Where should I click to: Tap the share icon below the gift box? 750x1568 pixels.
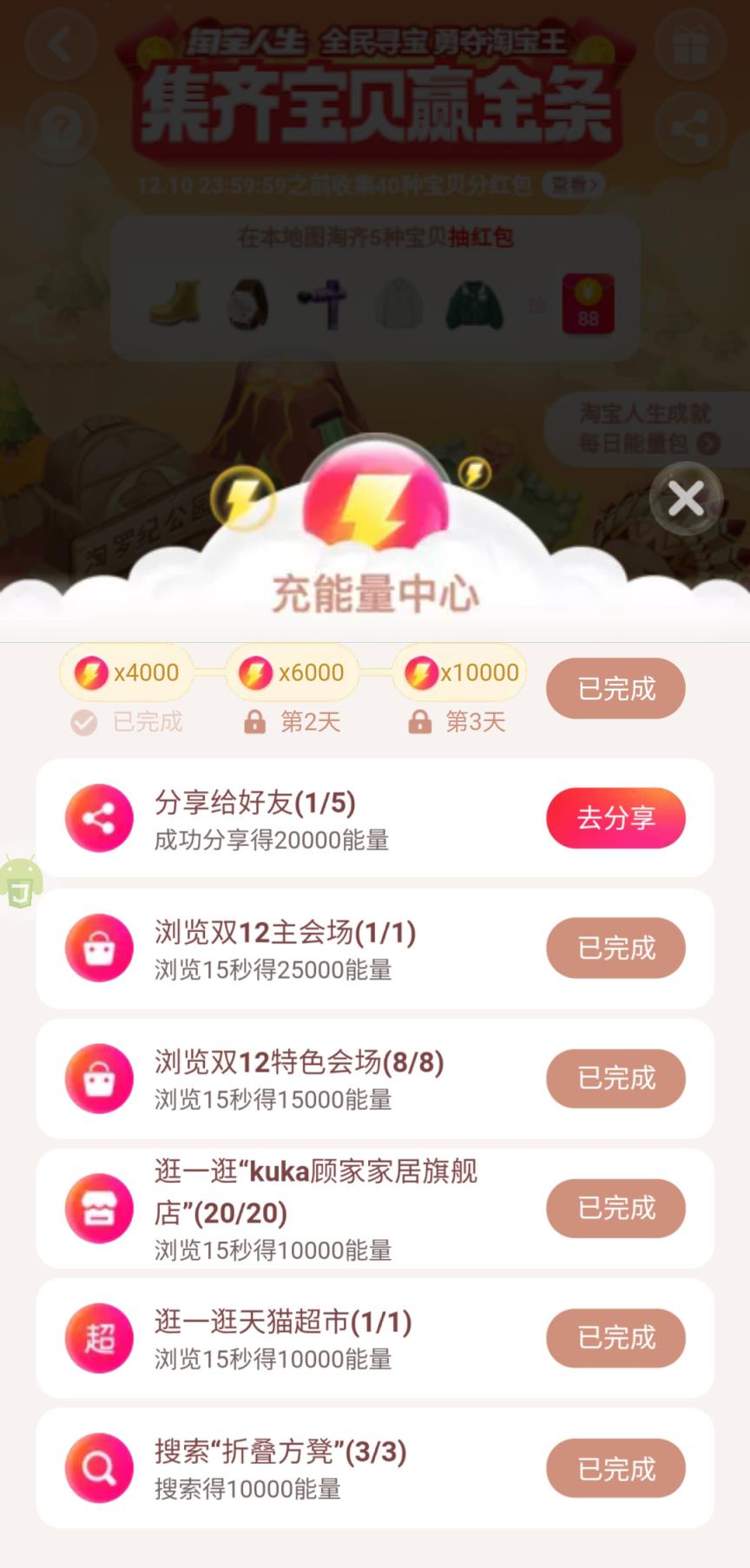(689, 128)
